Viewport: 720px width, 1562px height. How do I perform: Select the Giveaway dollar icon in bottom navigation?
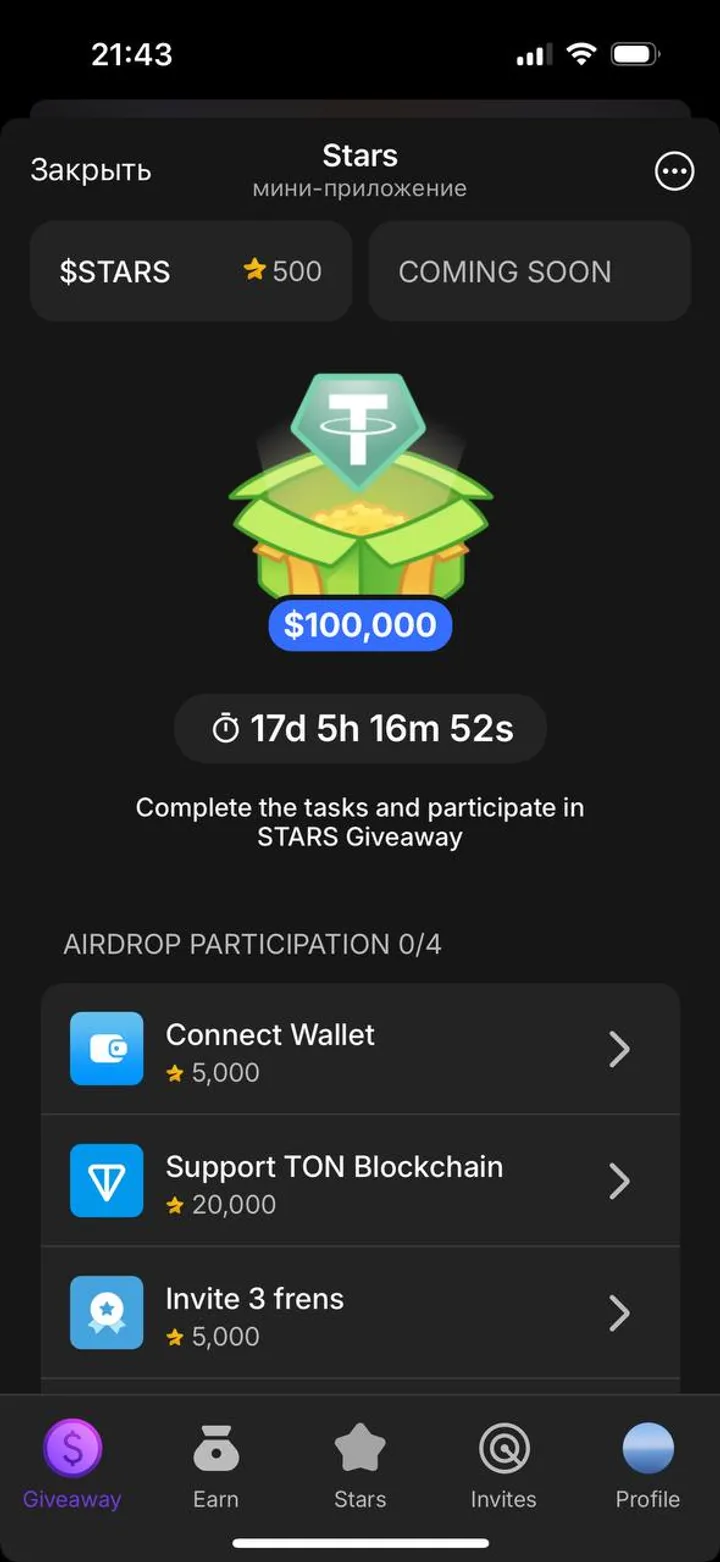point(70,1447)
